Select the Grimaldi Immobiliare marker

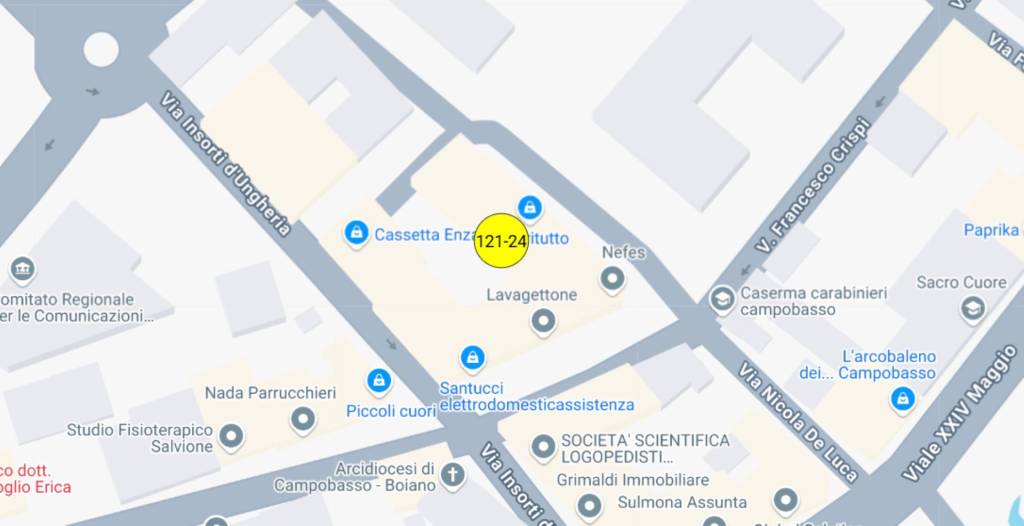click(590, 504)
